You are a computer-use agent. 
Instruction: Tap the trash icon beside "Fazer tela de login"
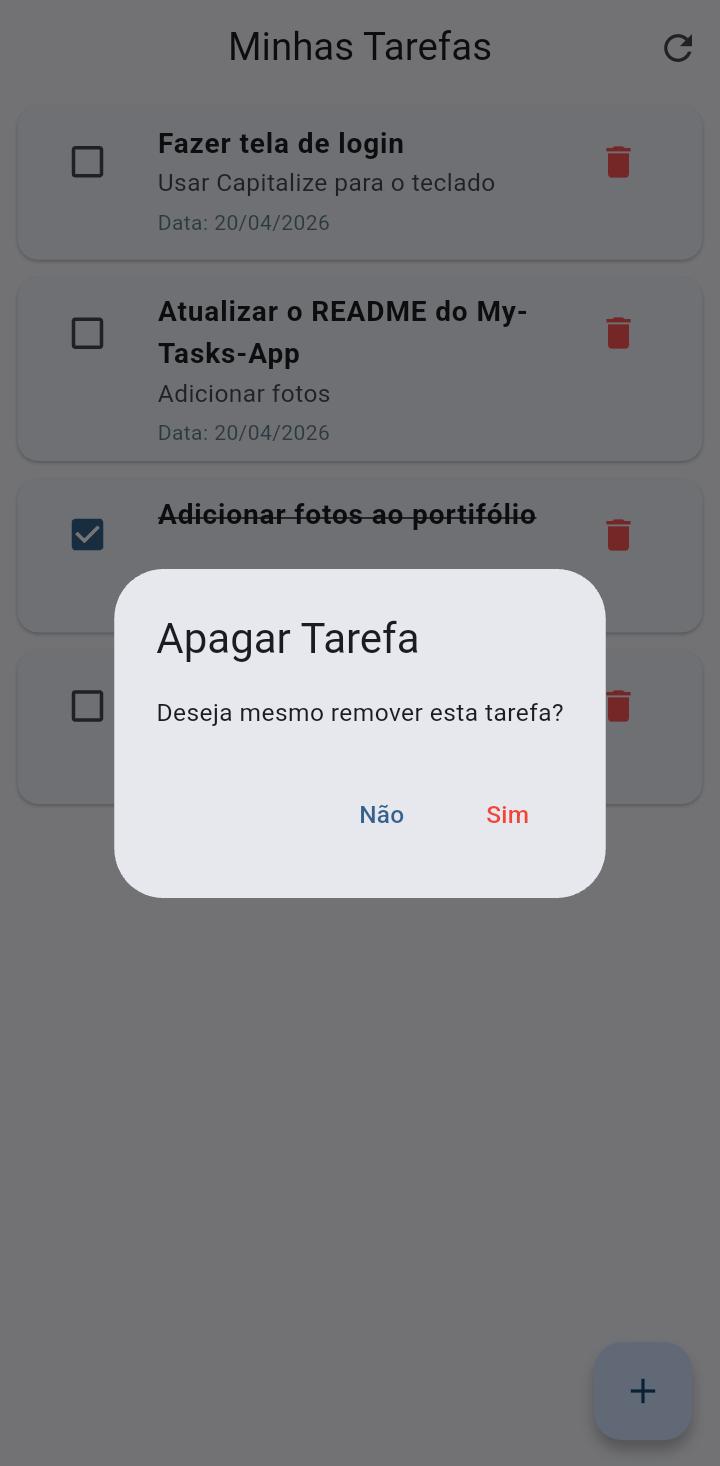point(618,161)
